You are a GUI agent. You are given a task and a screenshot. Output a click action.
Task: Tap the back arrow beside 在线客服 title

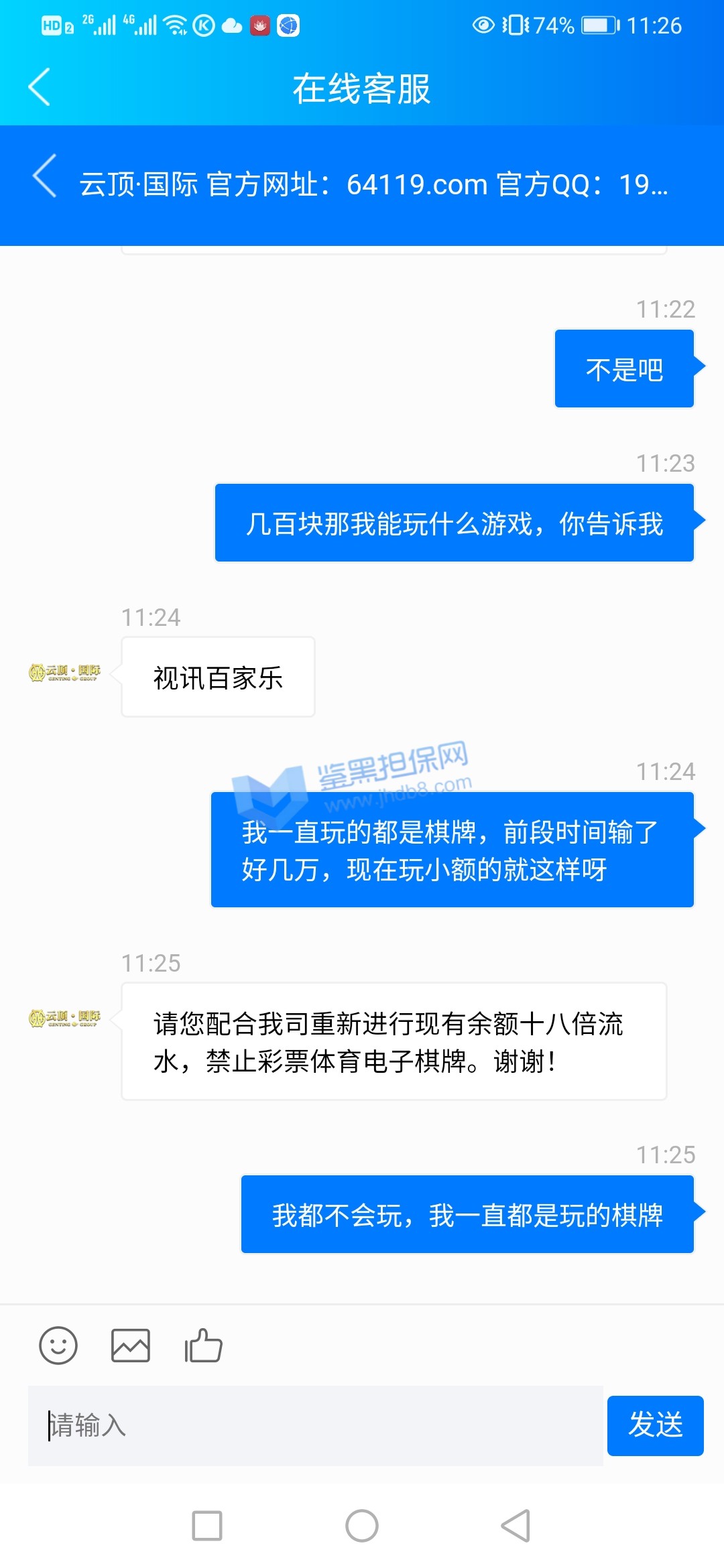click(40, 87)
